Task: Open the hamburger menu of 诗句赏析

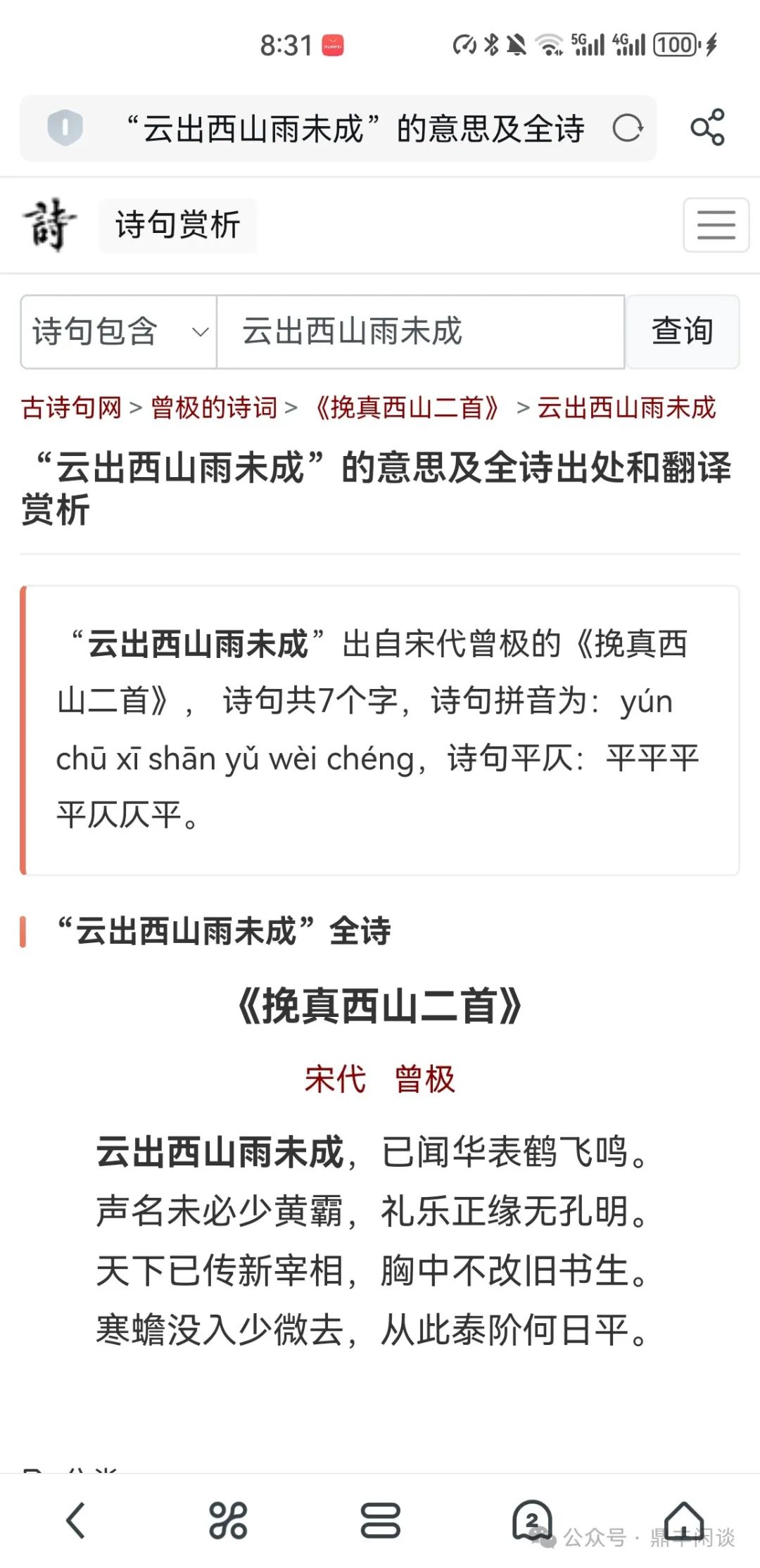Action: (x=716, y=225)
